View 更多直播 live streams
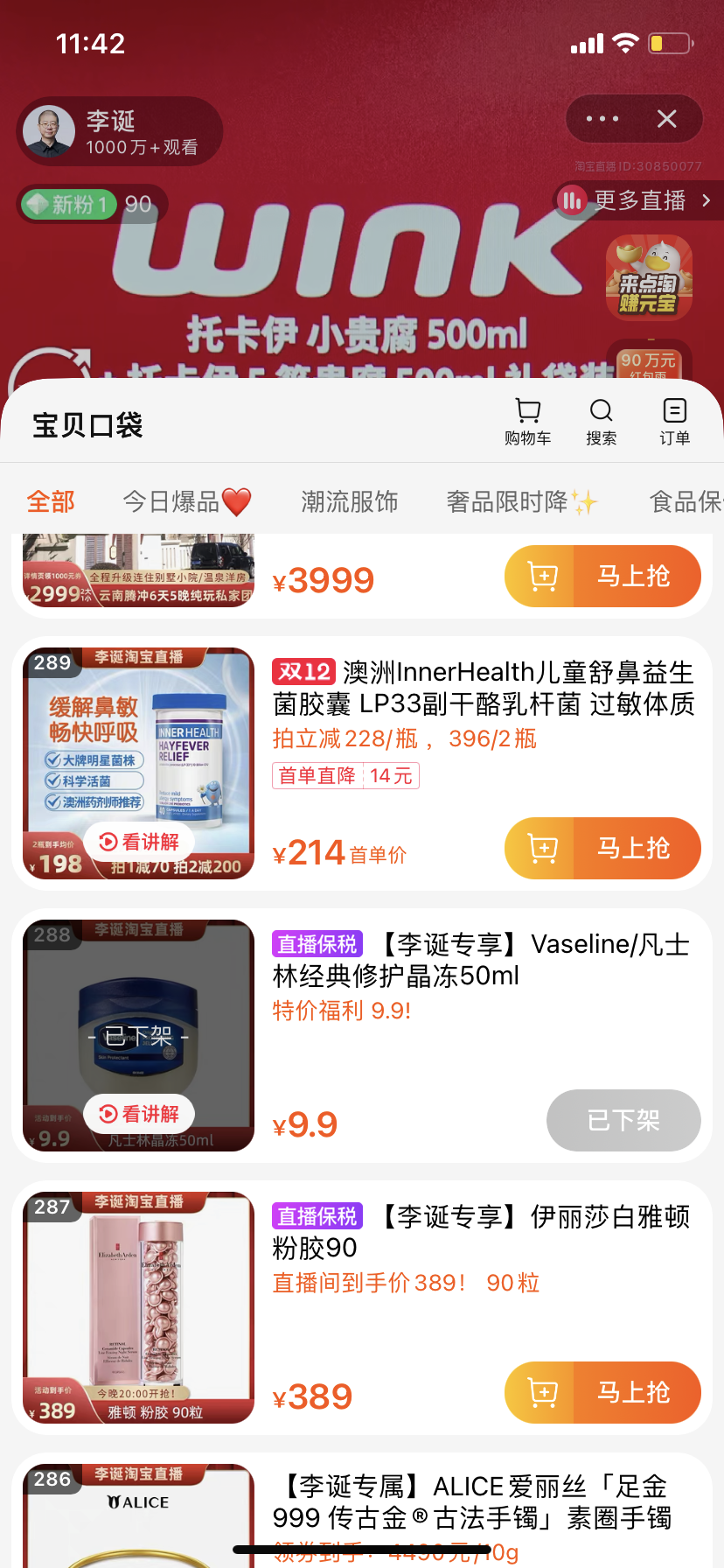 coord(638,201)
